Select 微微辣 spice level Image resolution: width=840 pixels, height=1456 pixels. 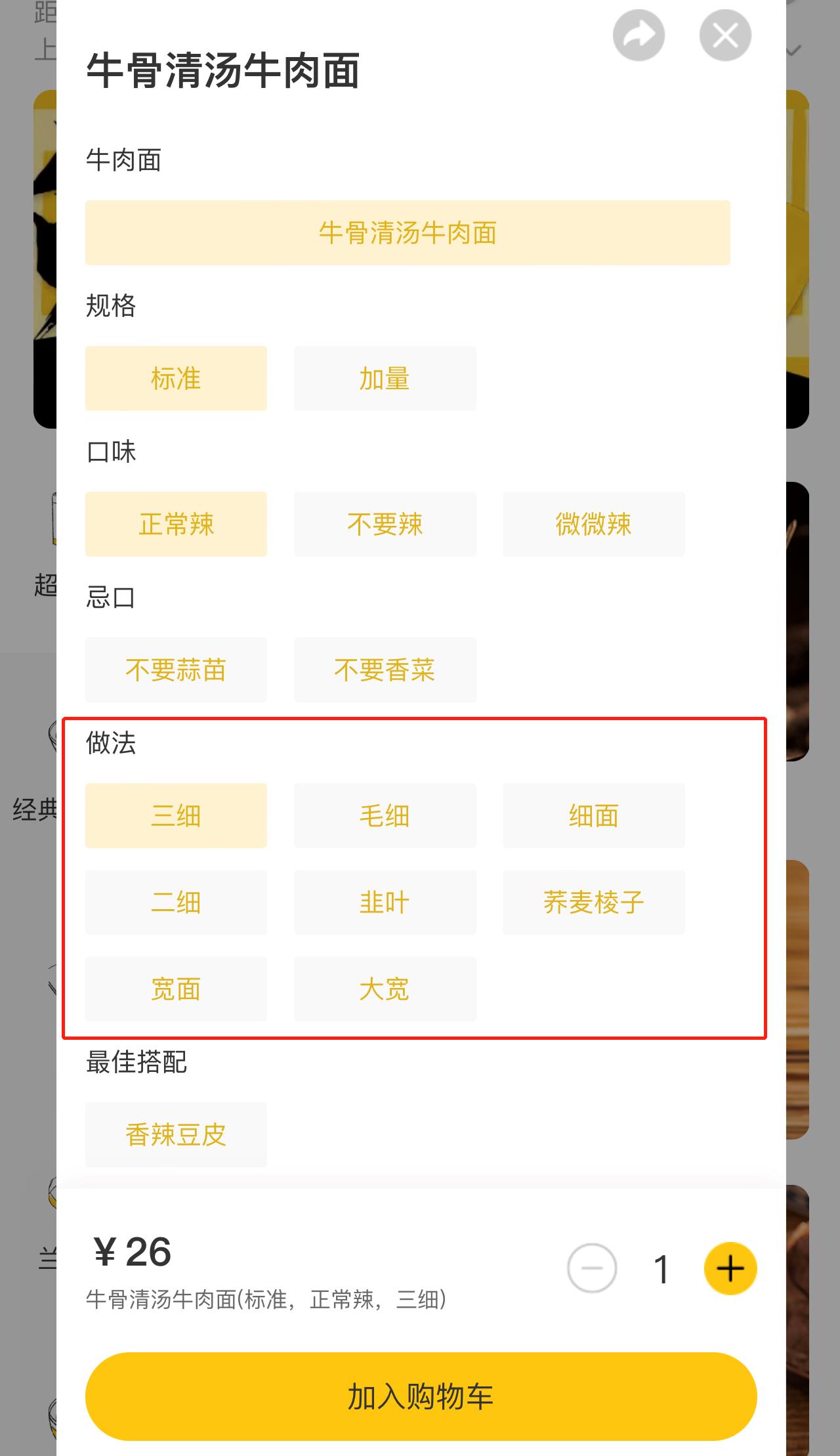(593, 525)
